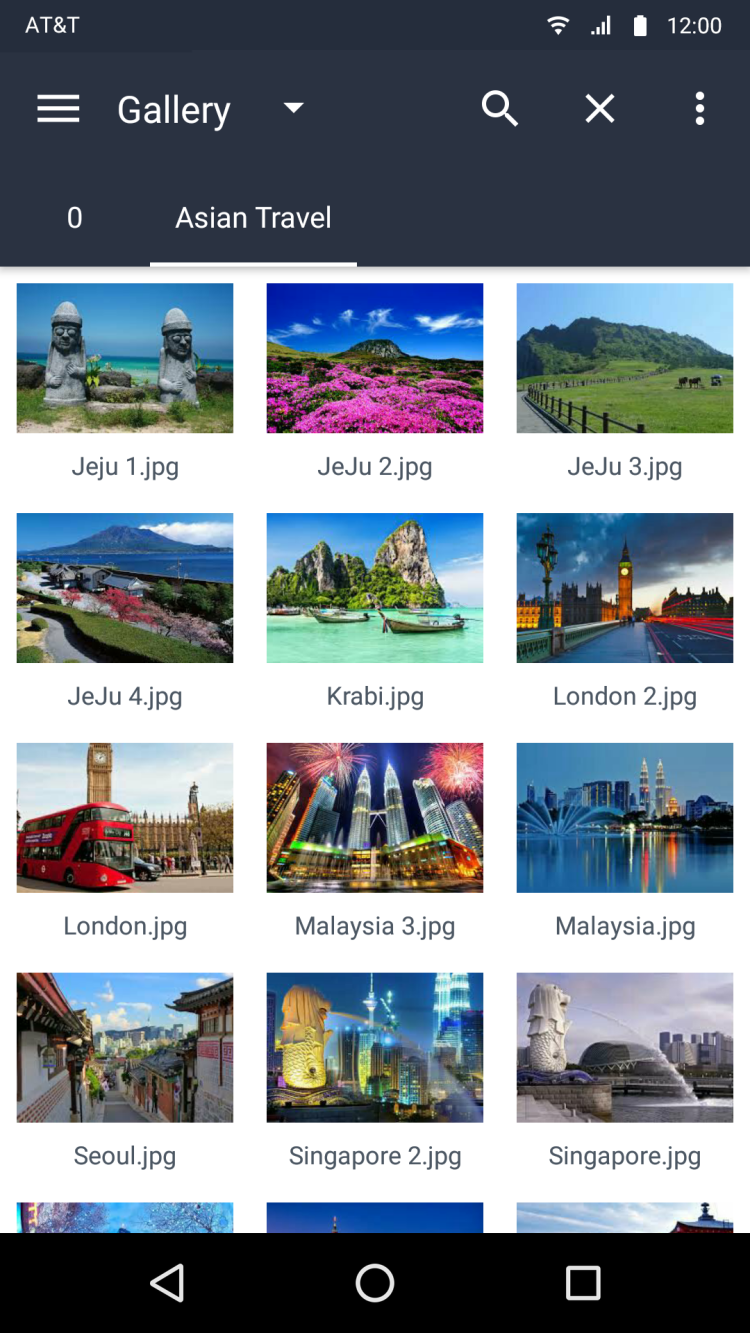Open the Singapore.jpg photo
This screenshot has height=1333, width=750.
[625, 1048]
